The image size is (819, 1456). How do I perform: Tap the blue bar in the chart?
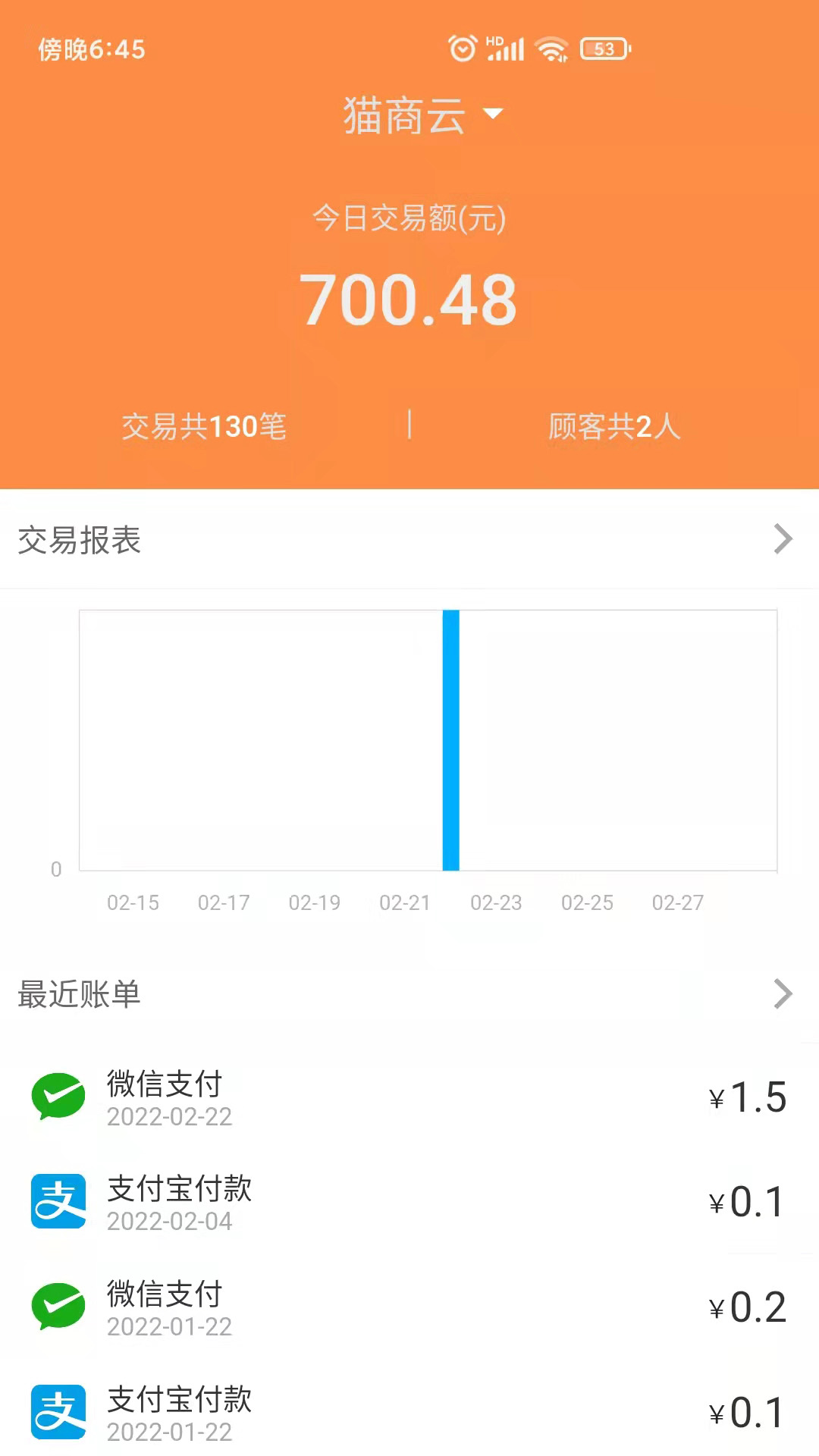(x=451, y=739)
